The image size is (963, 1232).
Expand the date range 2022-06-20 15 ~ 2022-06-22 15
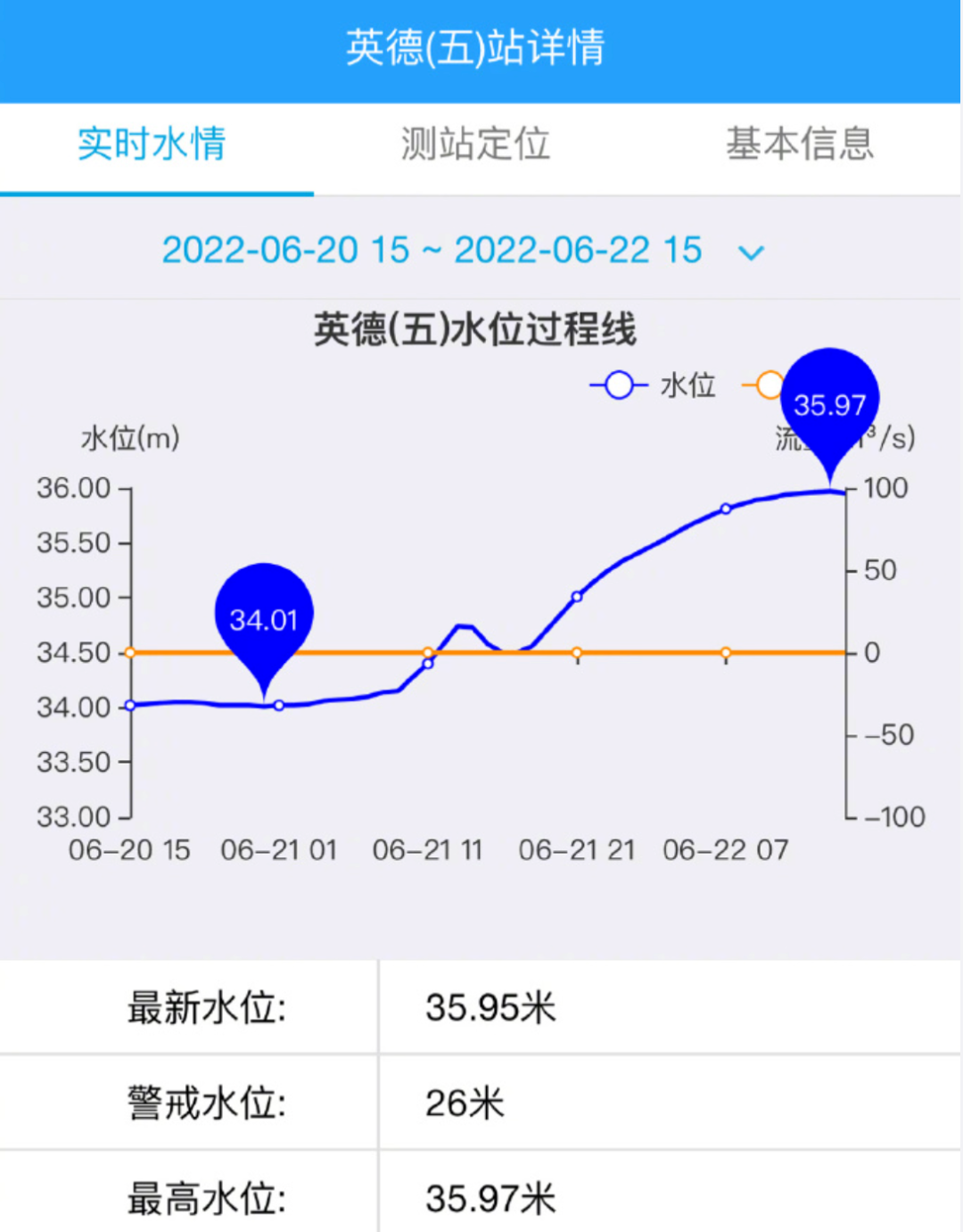[x=751, y=252]
